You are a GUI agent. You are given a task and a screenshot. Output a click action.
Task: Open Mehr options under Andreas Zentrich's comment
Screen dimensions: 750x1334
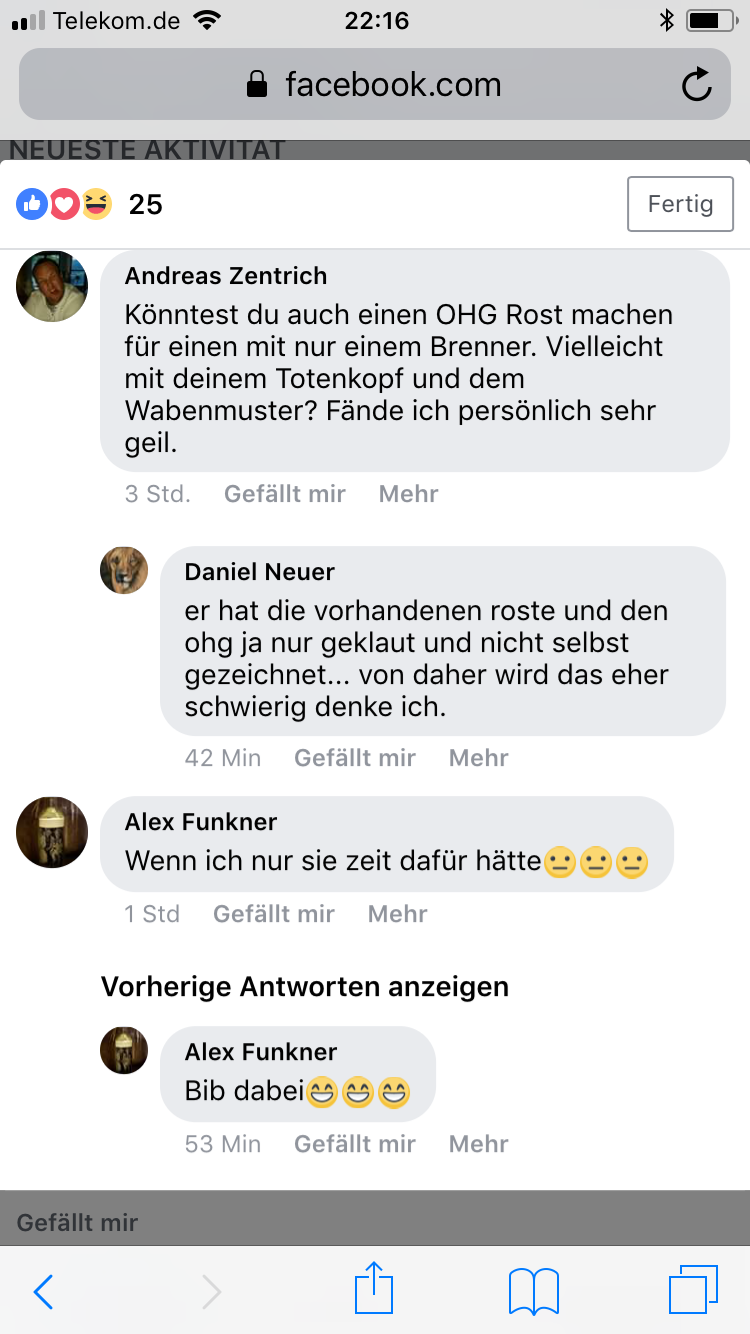408,494
